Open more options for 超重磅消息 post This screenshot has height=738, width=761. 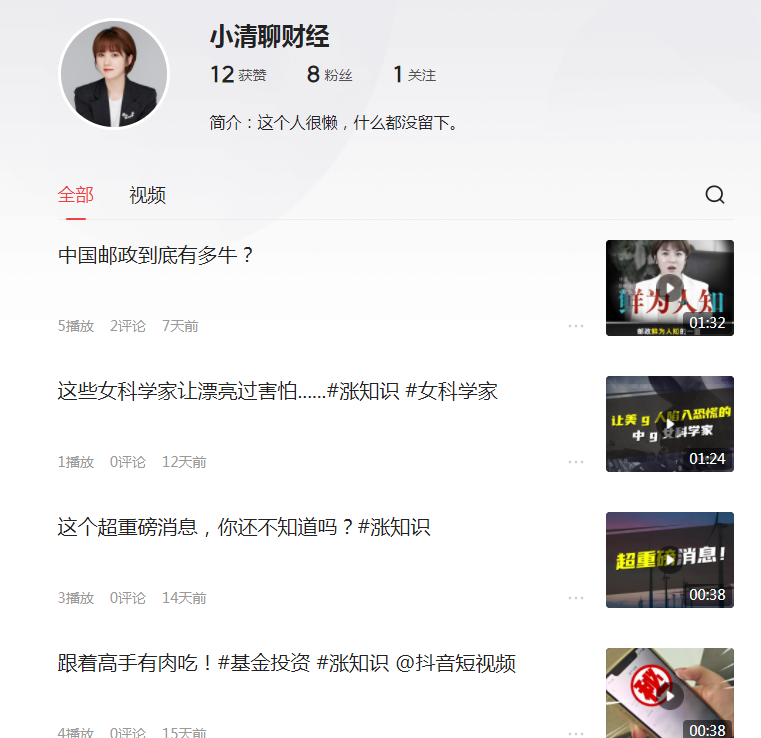(576, 598)
